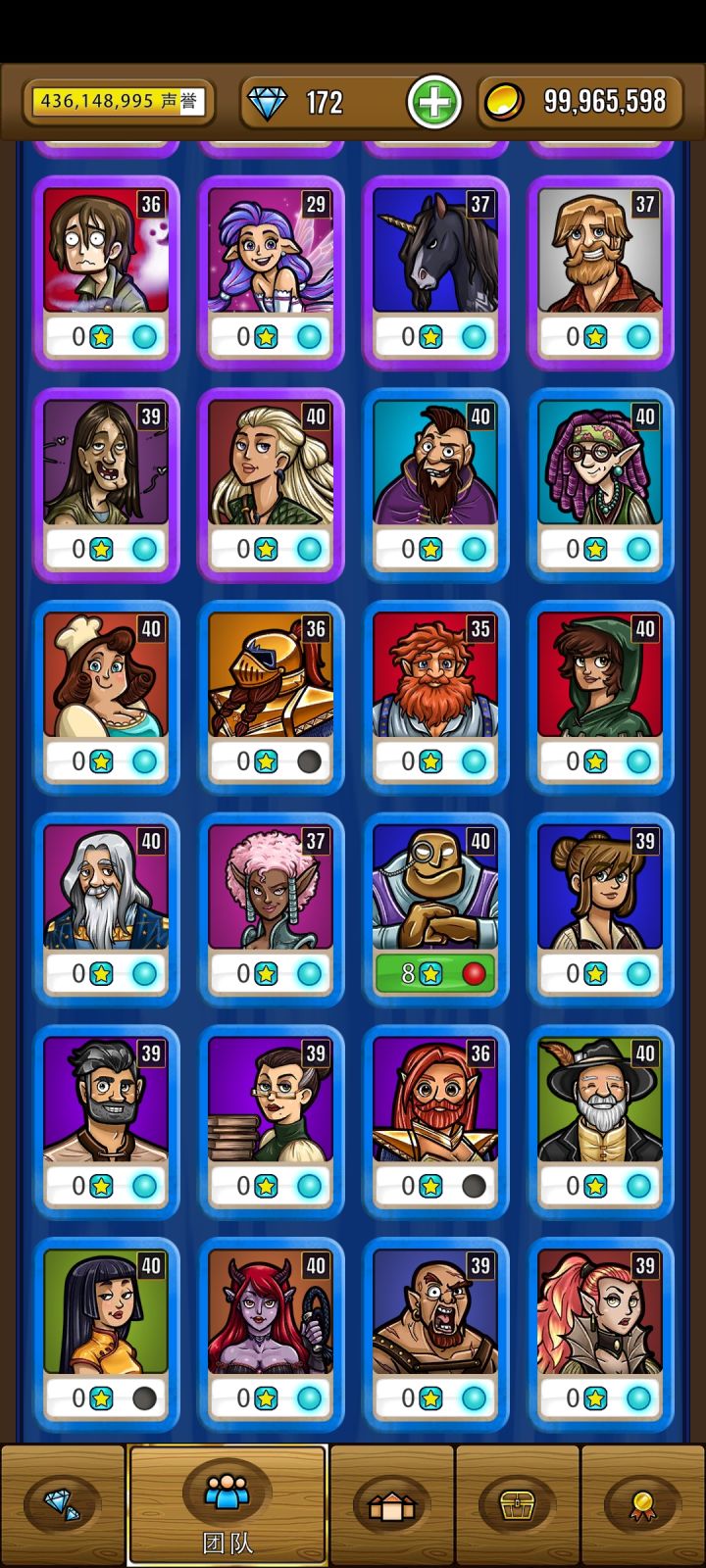
Task: Toggle the black switch on the level 36 dwarf card
Action: coord(475,1187)
